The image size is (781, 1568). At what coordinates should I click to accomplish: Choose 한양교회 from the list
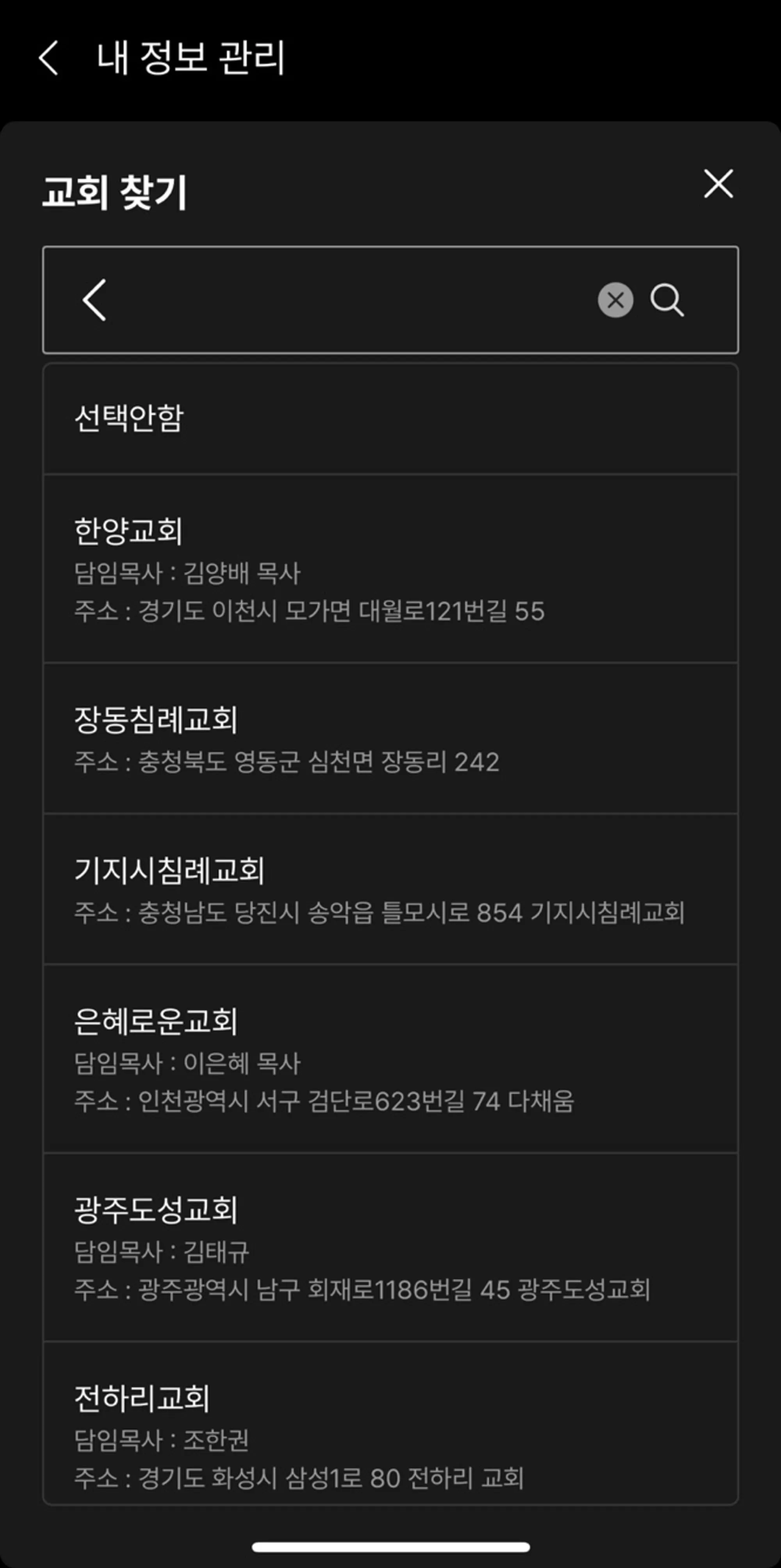click(390, 569)
